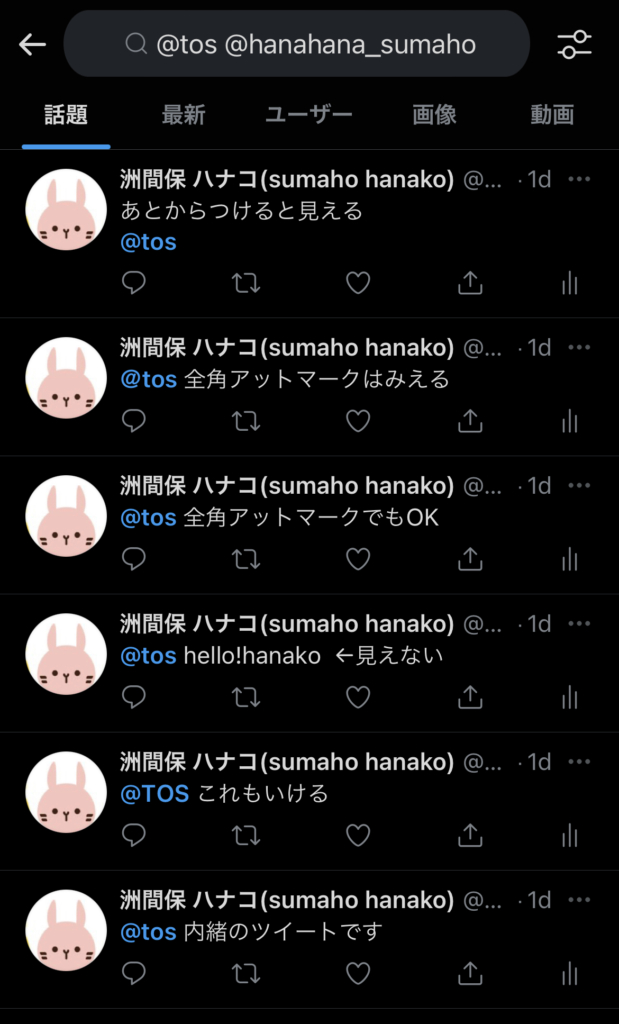Share the hello!hanako tweet
The image size is (619, 1024).
[470, 697]
